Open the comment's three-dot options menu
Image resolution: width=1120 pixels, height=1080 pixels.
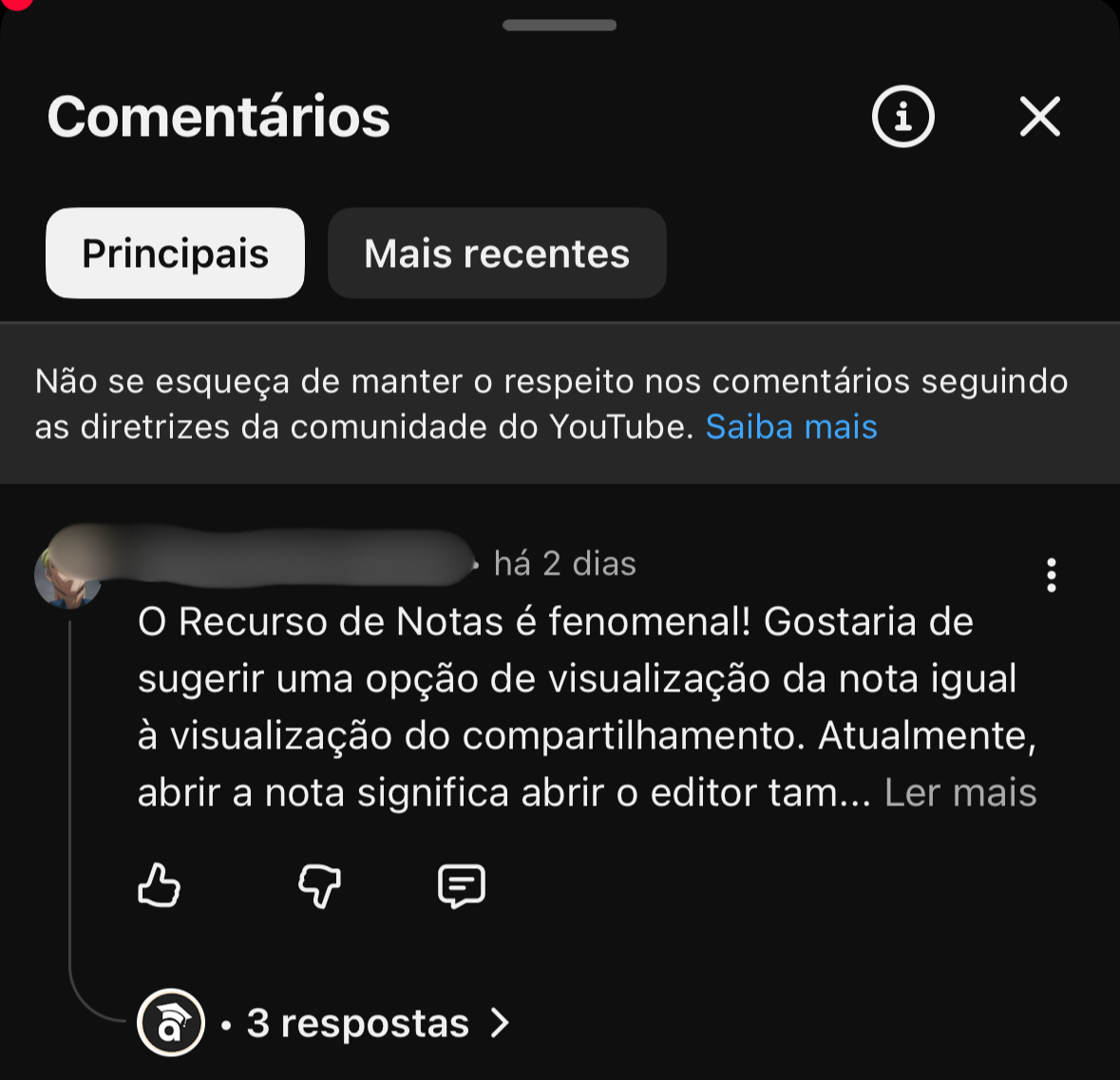click(1051, 575)
